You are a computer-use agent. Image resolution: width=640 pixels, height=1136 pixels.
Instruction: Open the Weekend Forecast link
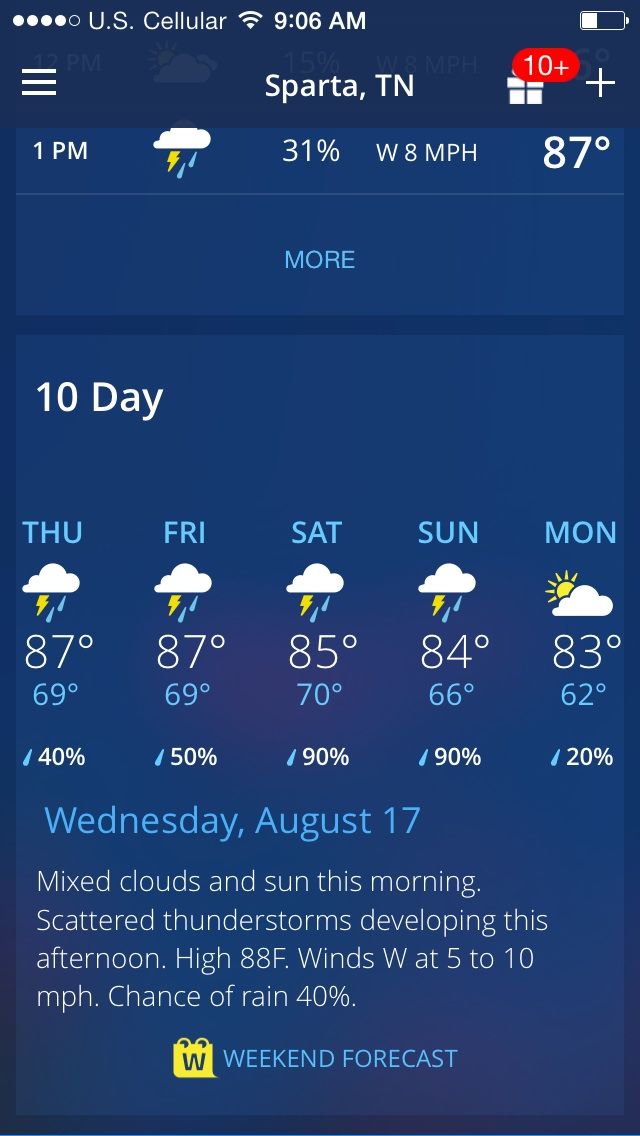click(x=316, y=1058)
